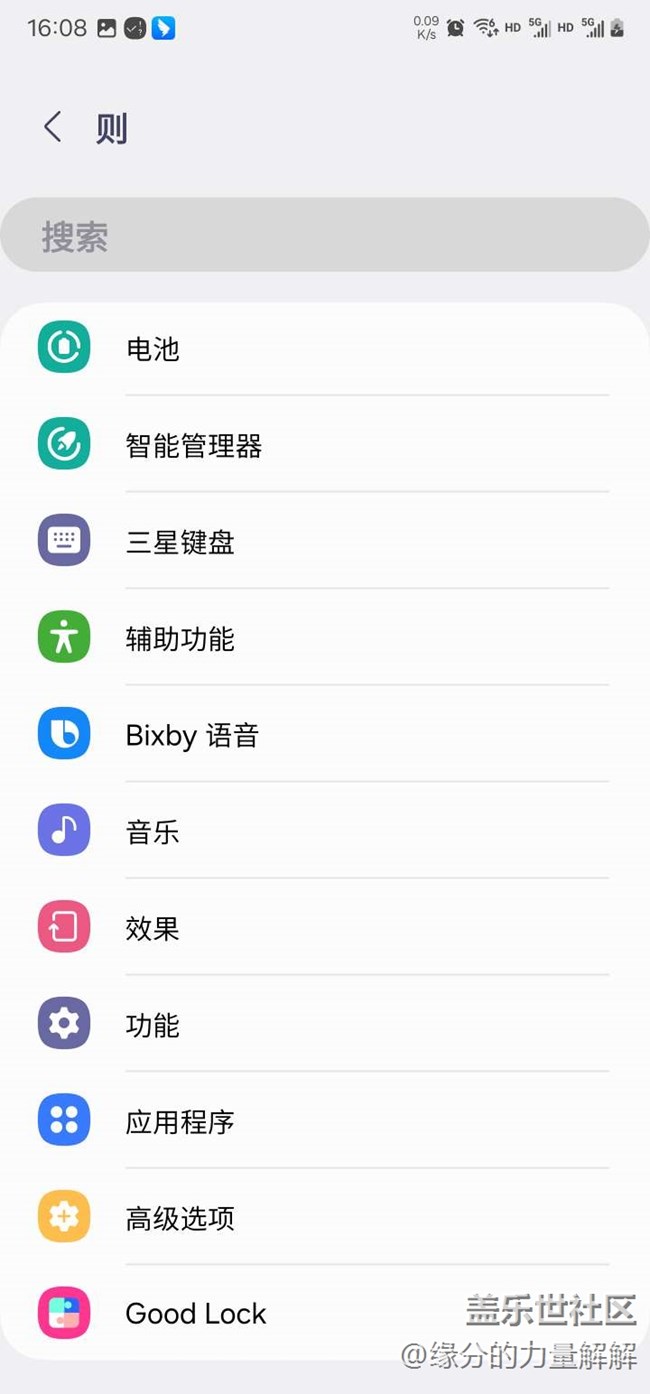
Task: Open 辅助功能 settings
Action: coord(324,638)
